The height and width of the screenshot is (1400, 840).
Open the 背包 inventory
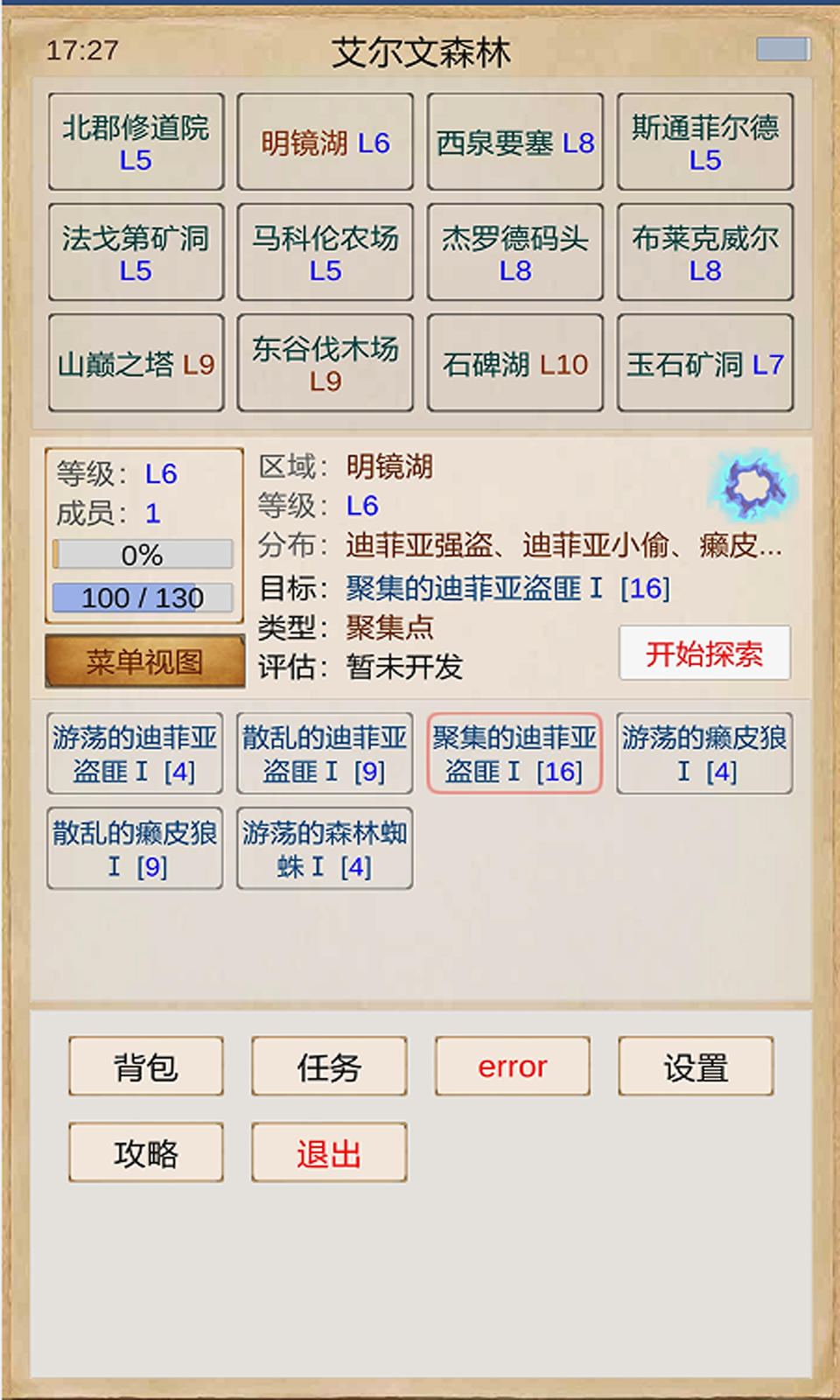coord(146,1067)
